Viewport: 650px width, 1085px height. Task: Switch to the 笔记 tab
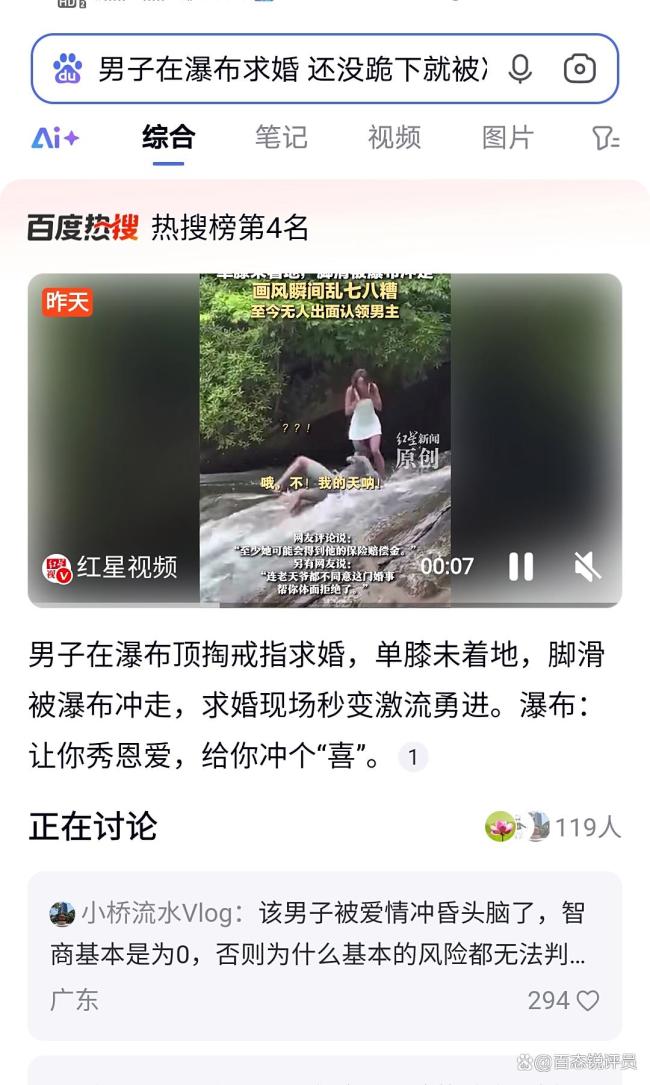[280, 137]
